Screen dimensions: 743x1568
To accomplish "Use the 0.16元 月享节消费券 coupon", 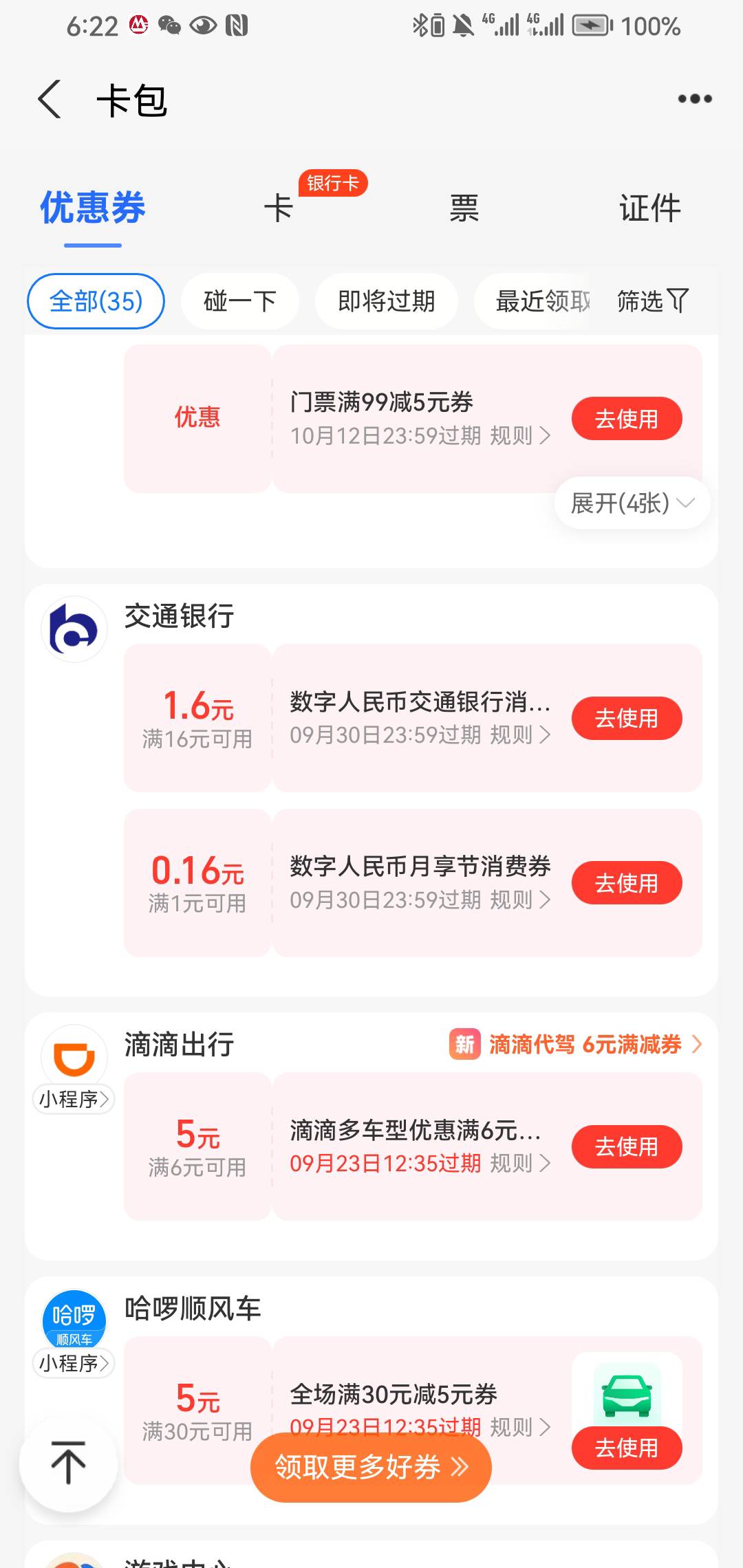I will tap(627, 883).
